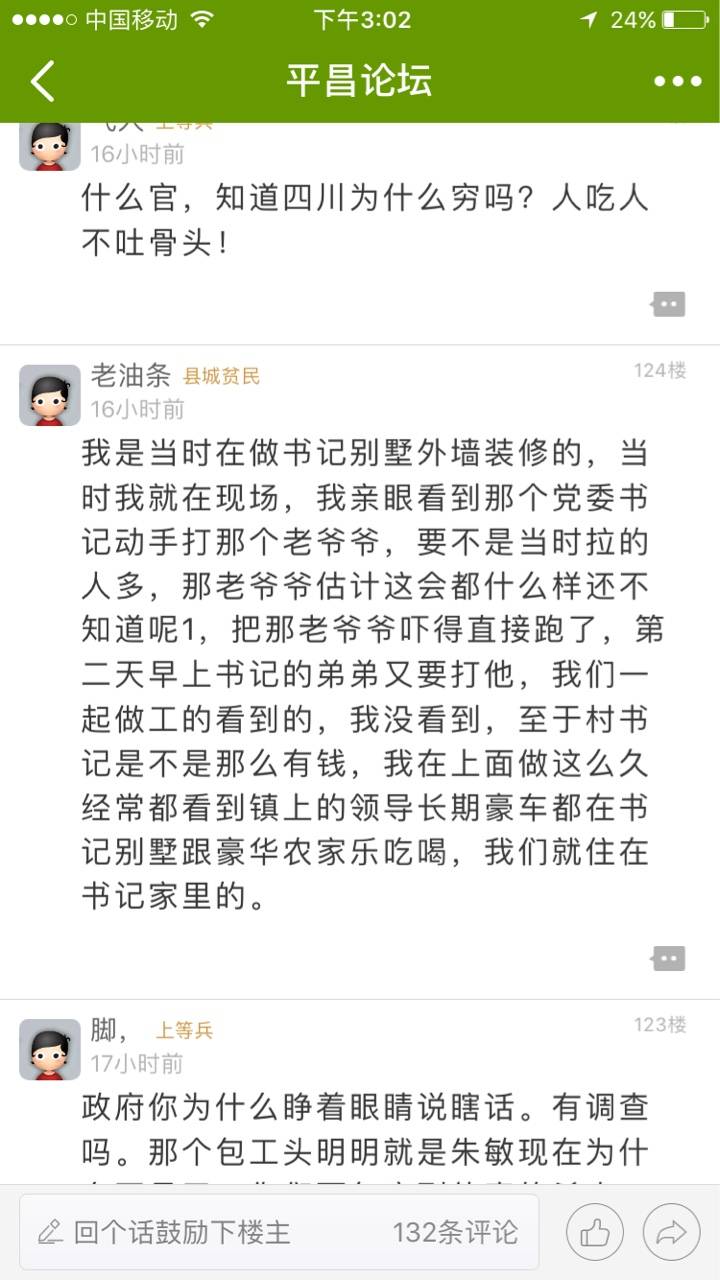
Task: Like this thread with the thumbs-up button
Action: [594, 1232]
